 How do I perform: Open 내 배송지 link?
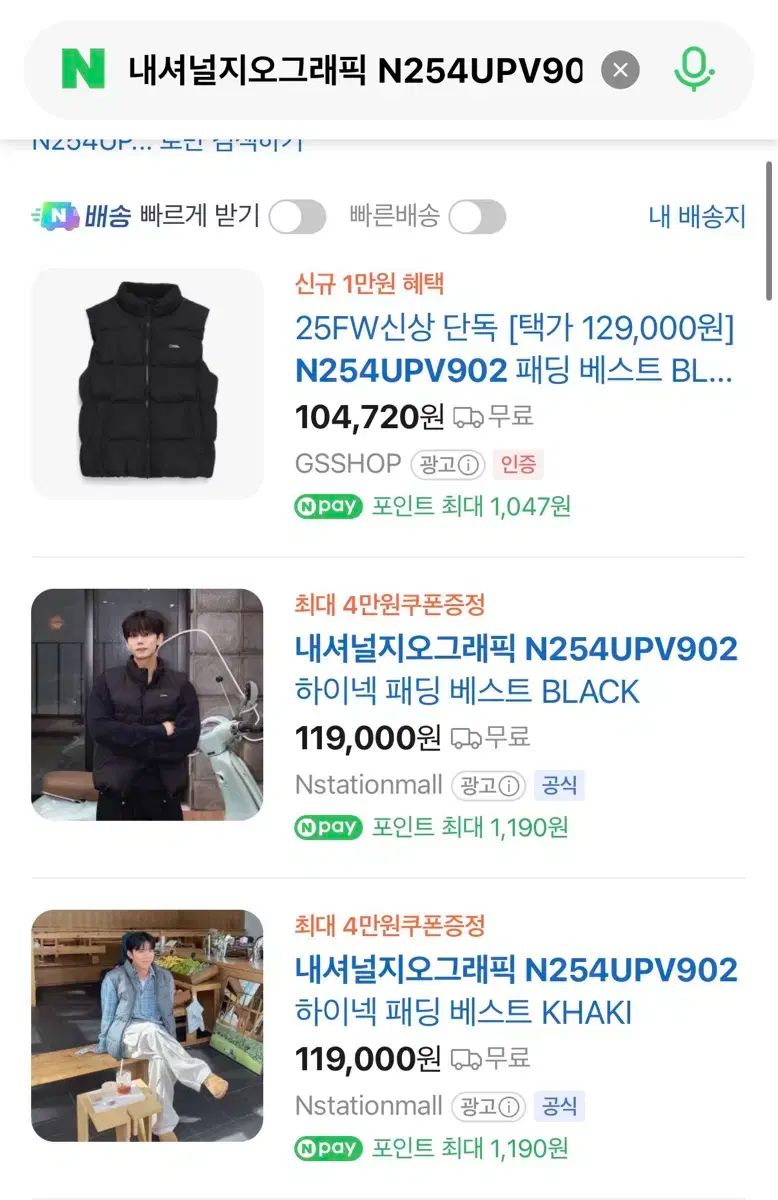coord(697,217)
